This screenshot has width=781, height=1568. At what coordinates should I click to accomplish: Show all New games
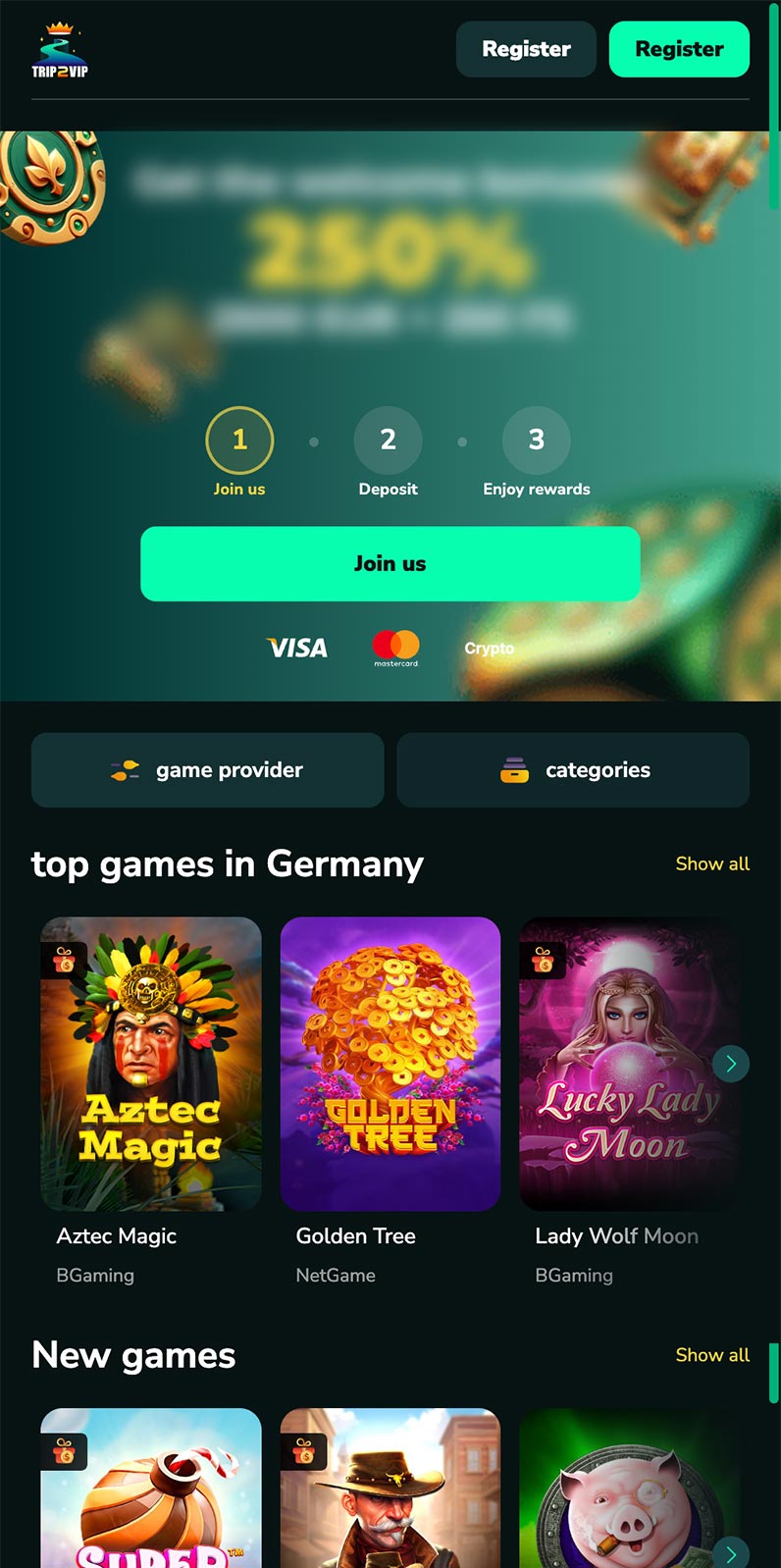712,1355
